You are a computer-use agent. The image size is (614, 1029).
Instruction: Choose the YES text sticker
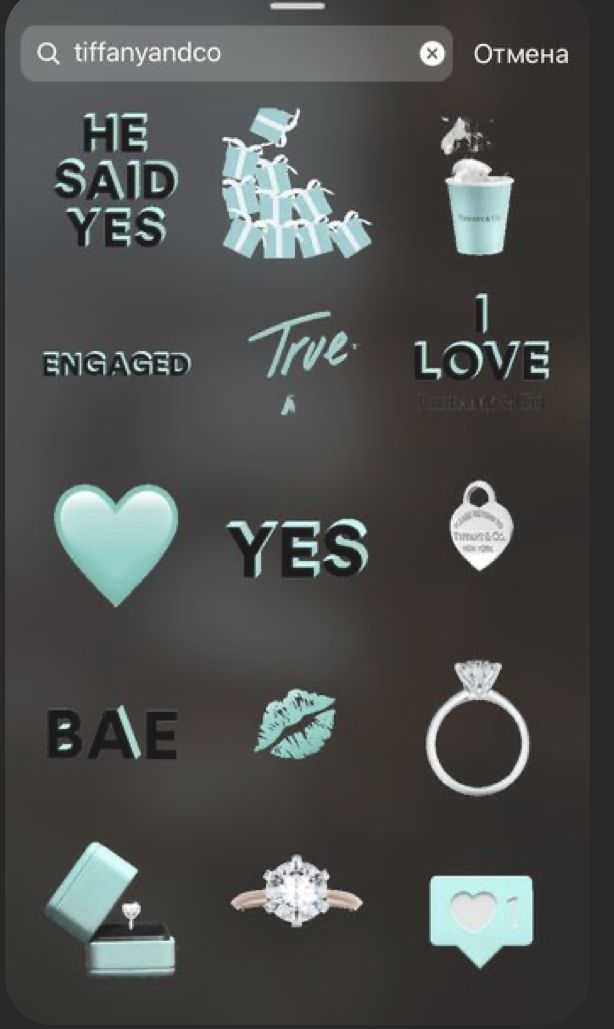pos(297,549)
